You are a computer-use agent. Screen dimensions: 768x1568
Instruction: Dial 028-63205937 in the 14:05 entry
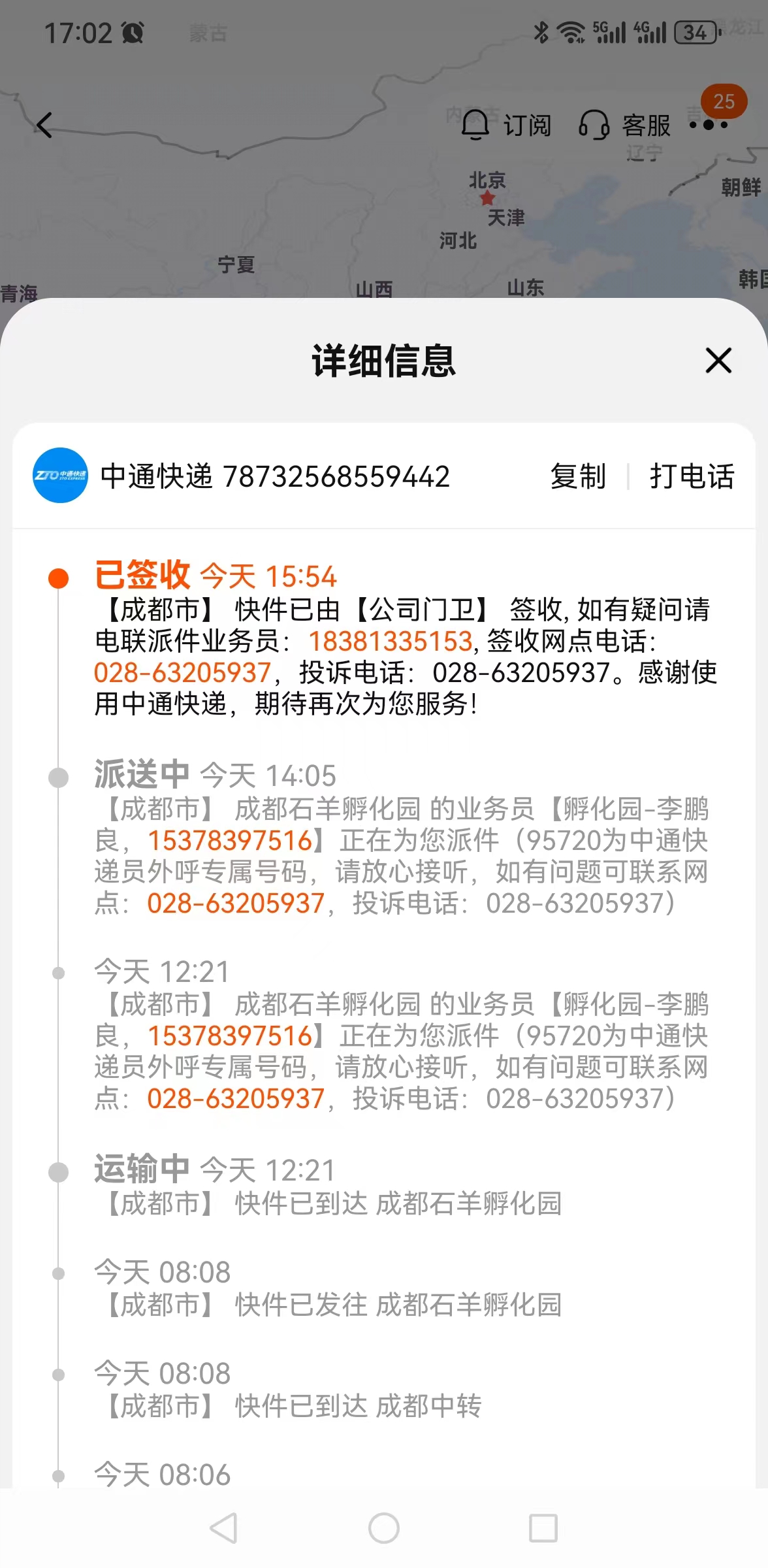(236, 903)
